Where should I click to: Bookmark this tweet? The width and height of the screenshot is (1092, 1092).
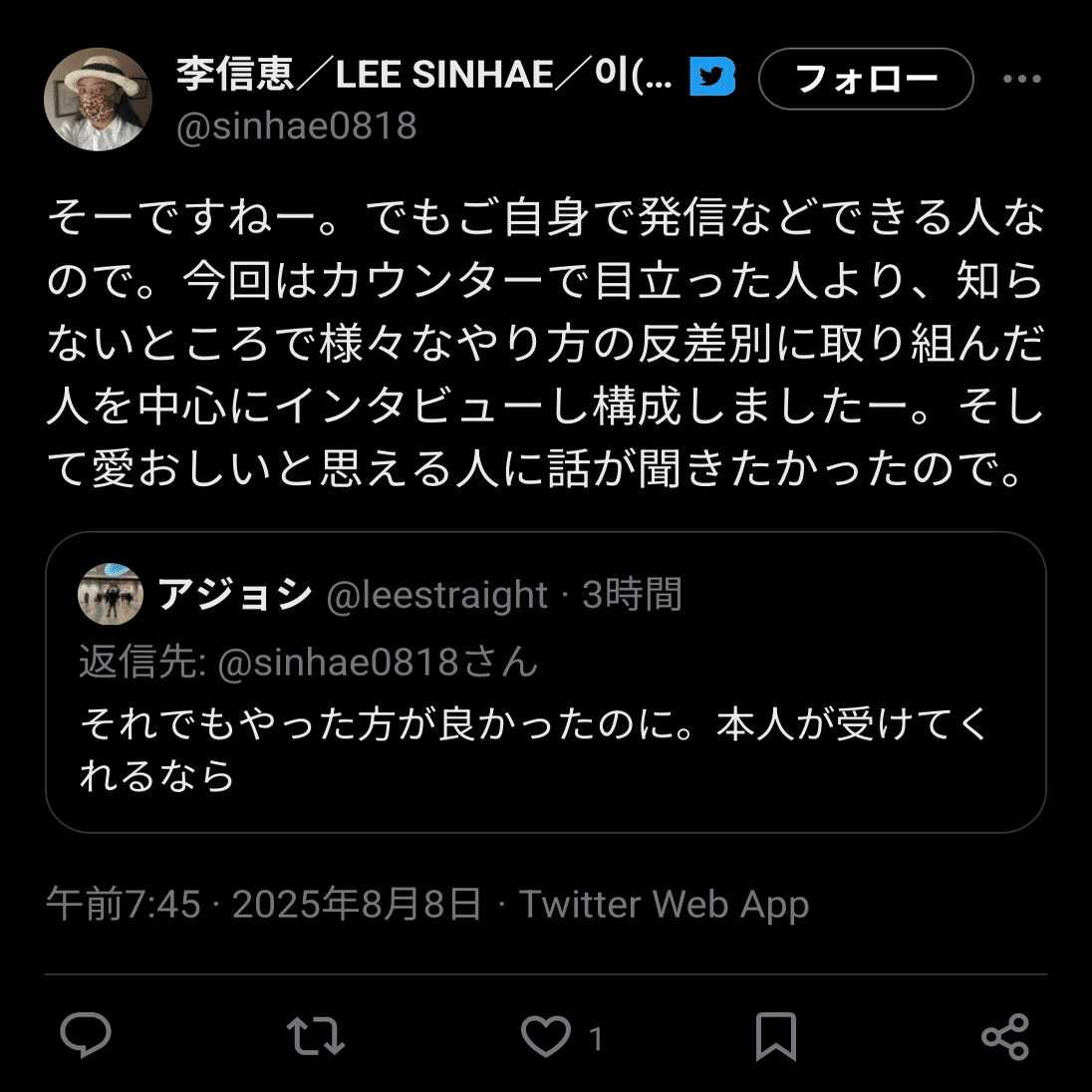[775, 1036]
